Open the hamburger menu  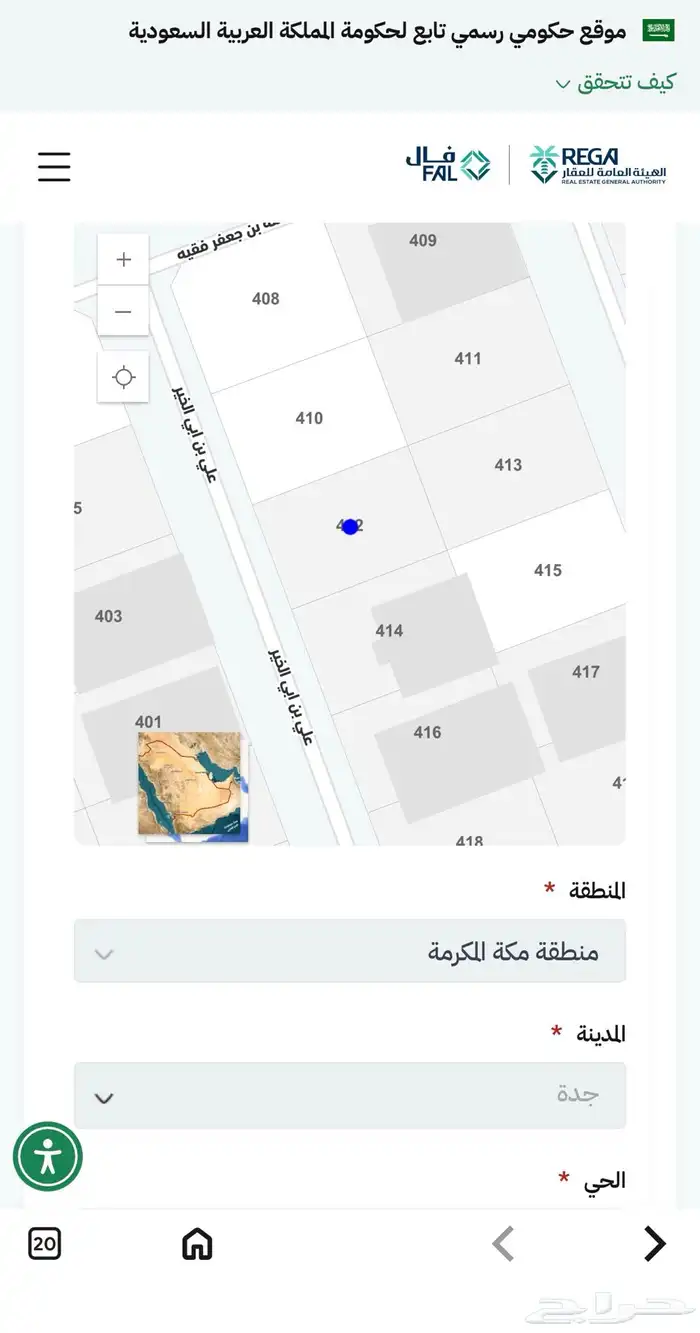click(54, 166)
